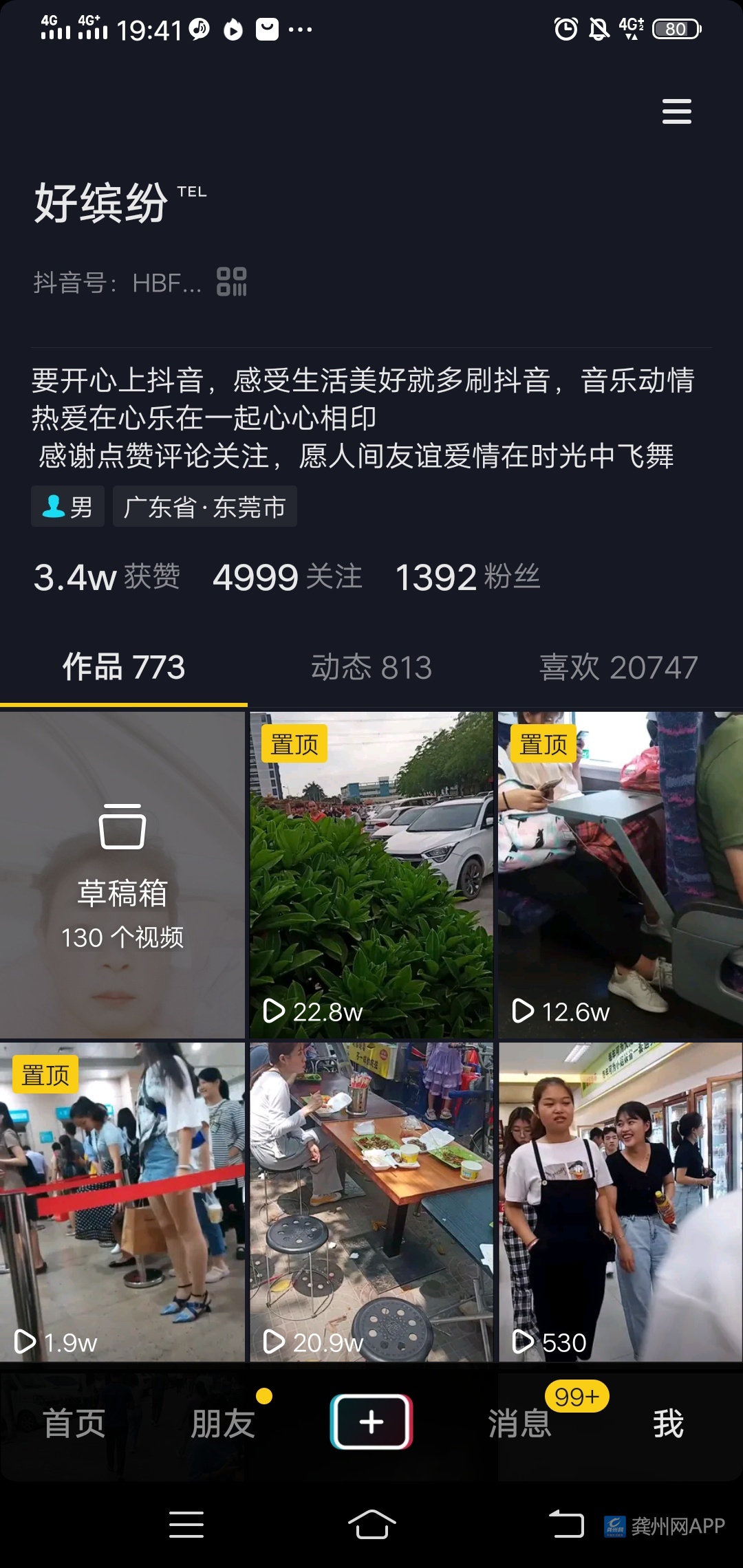This screenshot has height=1568, width=743.
Task: Play the pinned video with 12.6w views
Action: tap(620, 875)
